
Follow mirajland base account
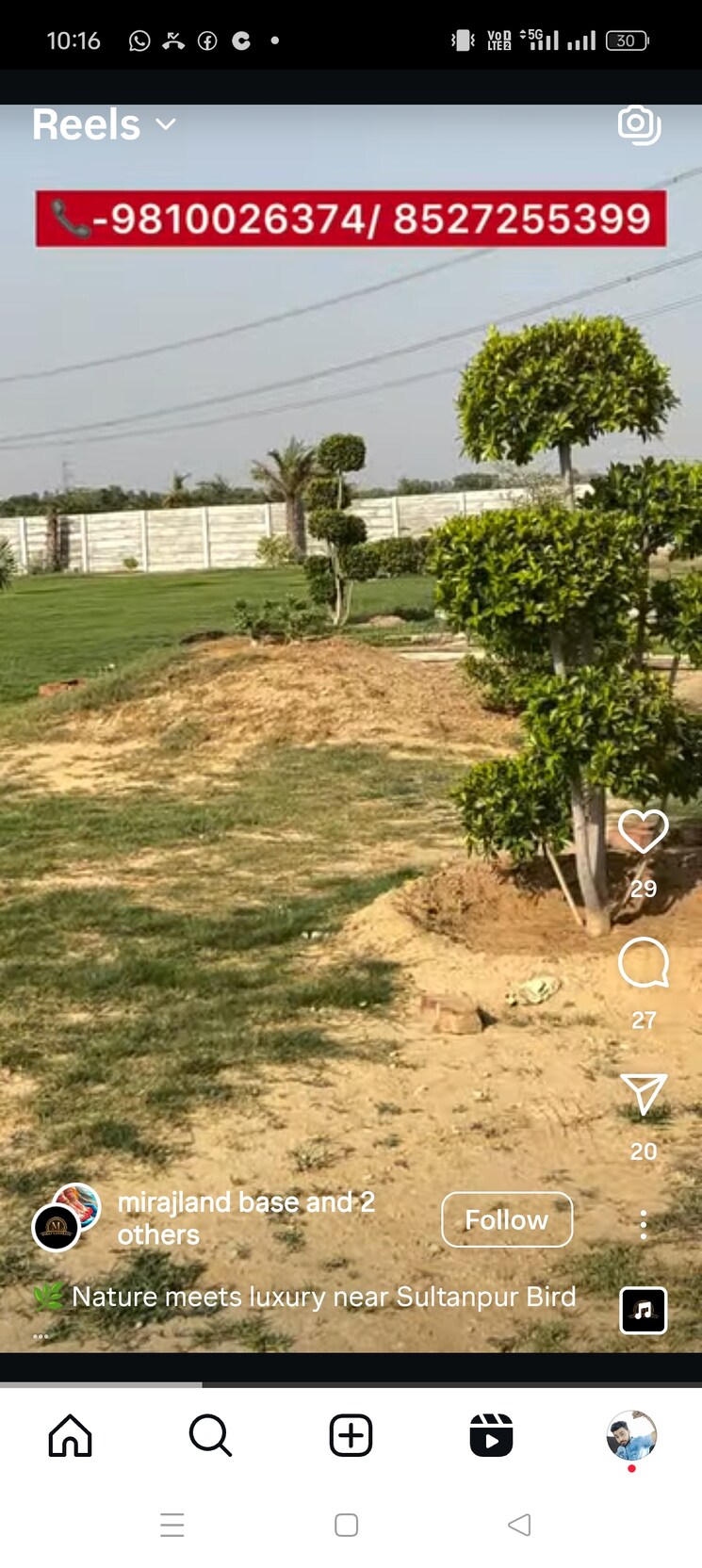(507, 1219)
